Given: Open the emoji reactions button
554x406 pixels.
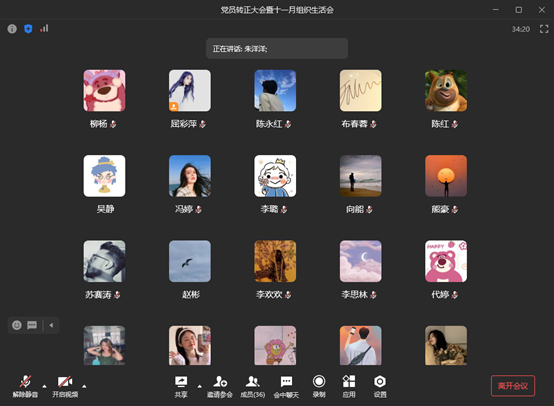Looking at the screenshot, I should 17,325.
